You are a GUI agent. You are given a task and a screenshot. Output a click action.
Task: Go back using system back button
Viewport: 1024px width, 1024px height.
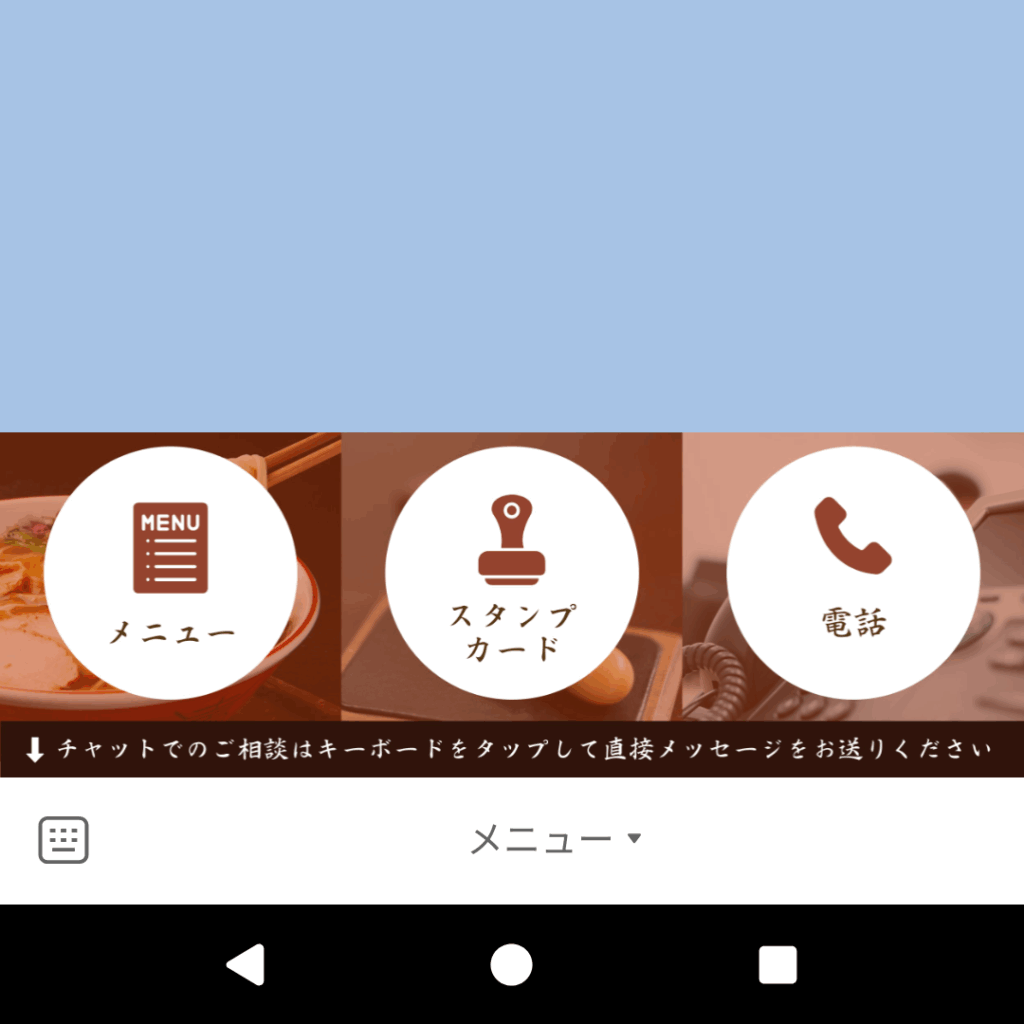(246, 965)
